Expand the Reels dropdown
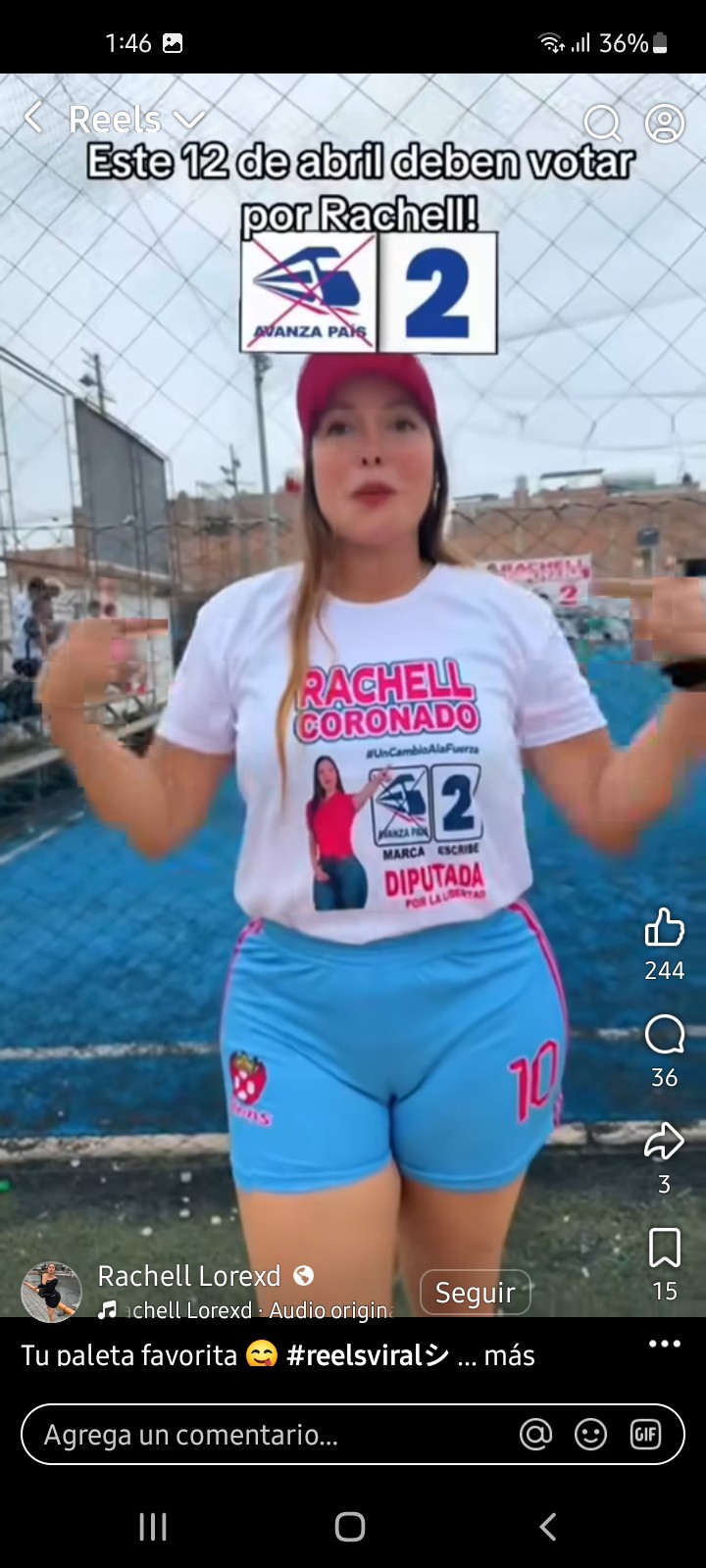This screenshot has width=706, height=1568. 188,120
